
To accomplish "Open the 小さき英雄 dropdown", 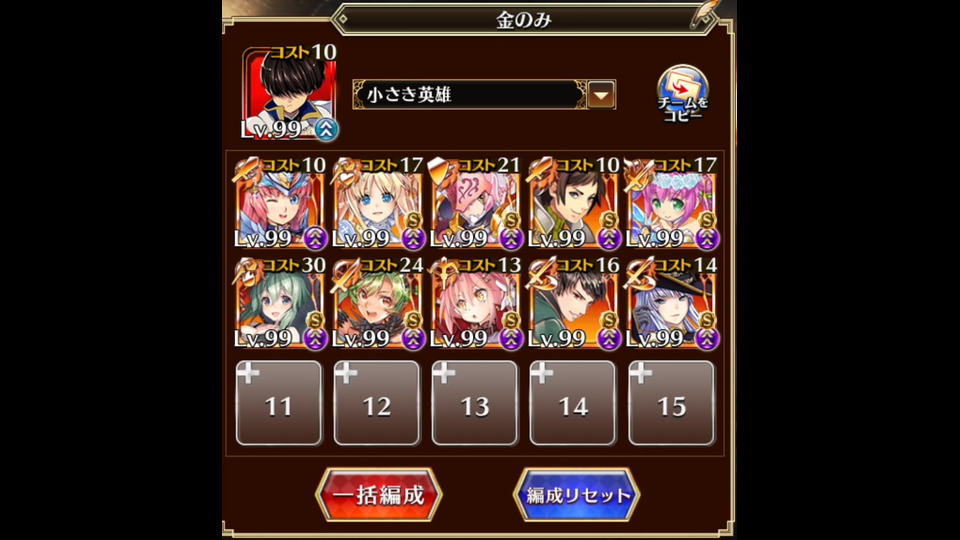I will (600, 95).
